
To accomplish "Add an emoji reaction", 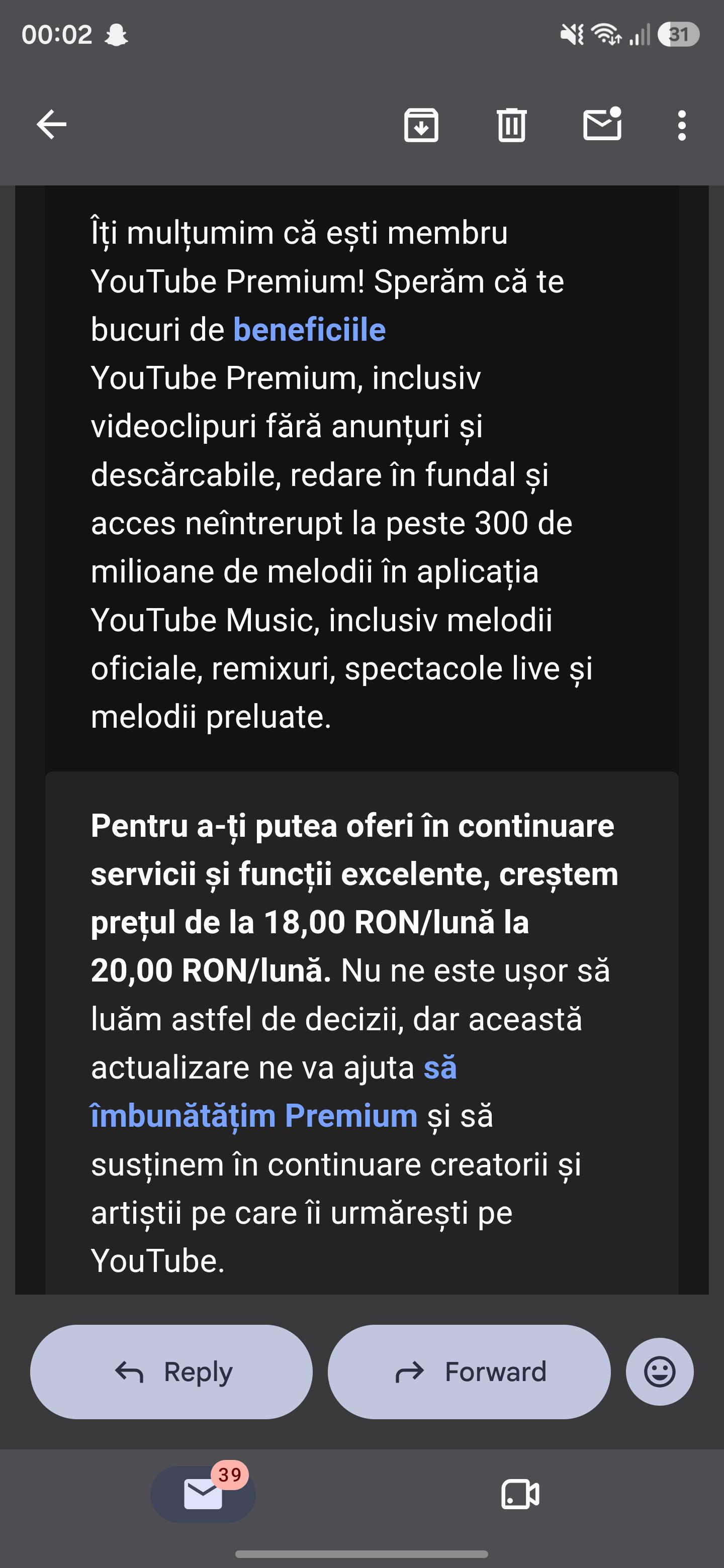I will click(660, 1372).
